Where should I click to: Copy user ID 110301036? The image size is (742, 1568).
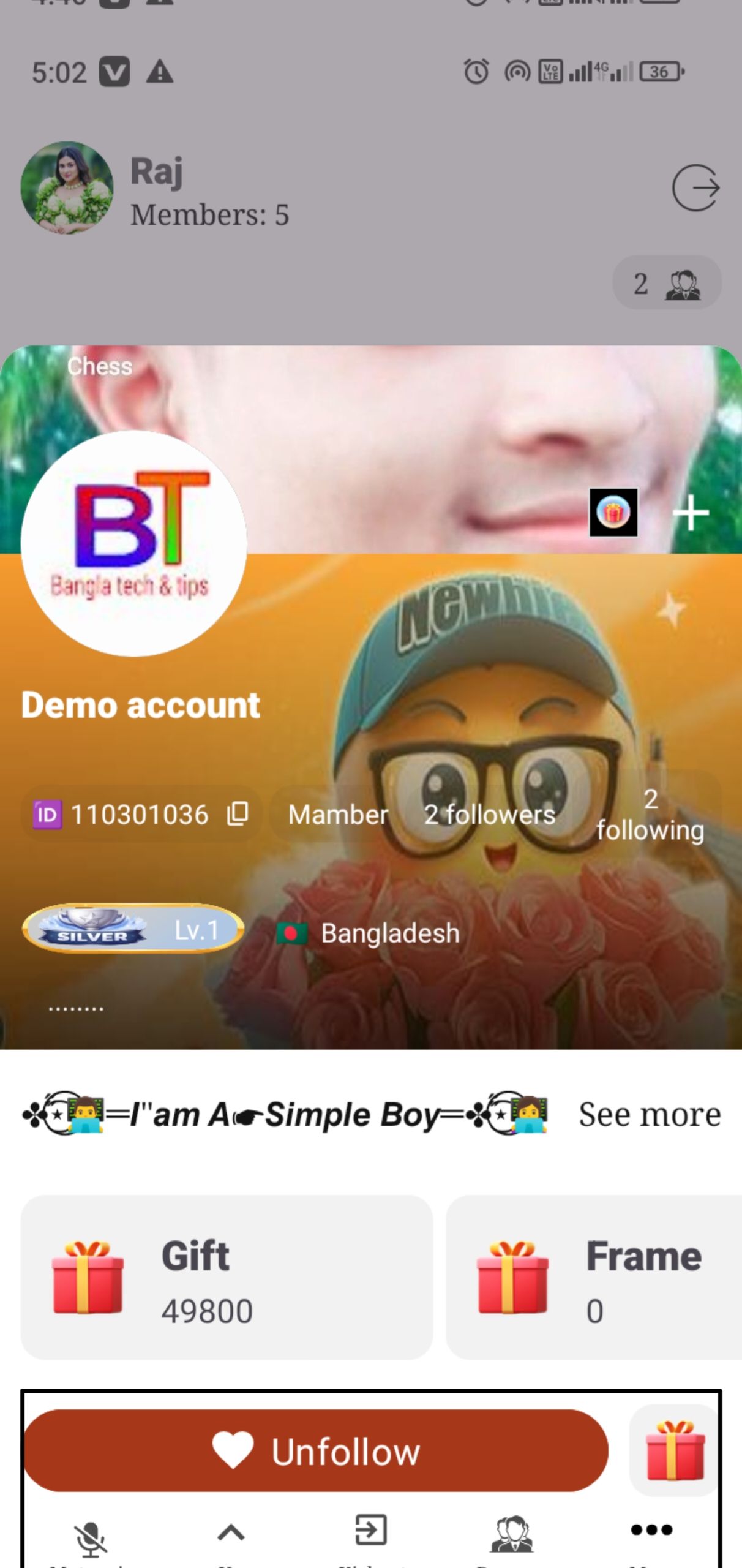click(238, 814)
